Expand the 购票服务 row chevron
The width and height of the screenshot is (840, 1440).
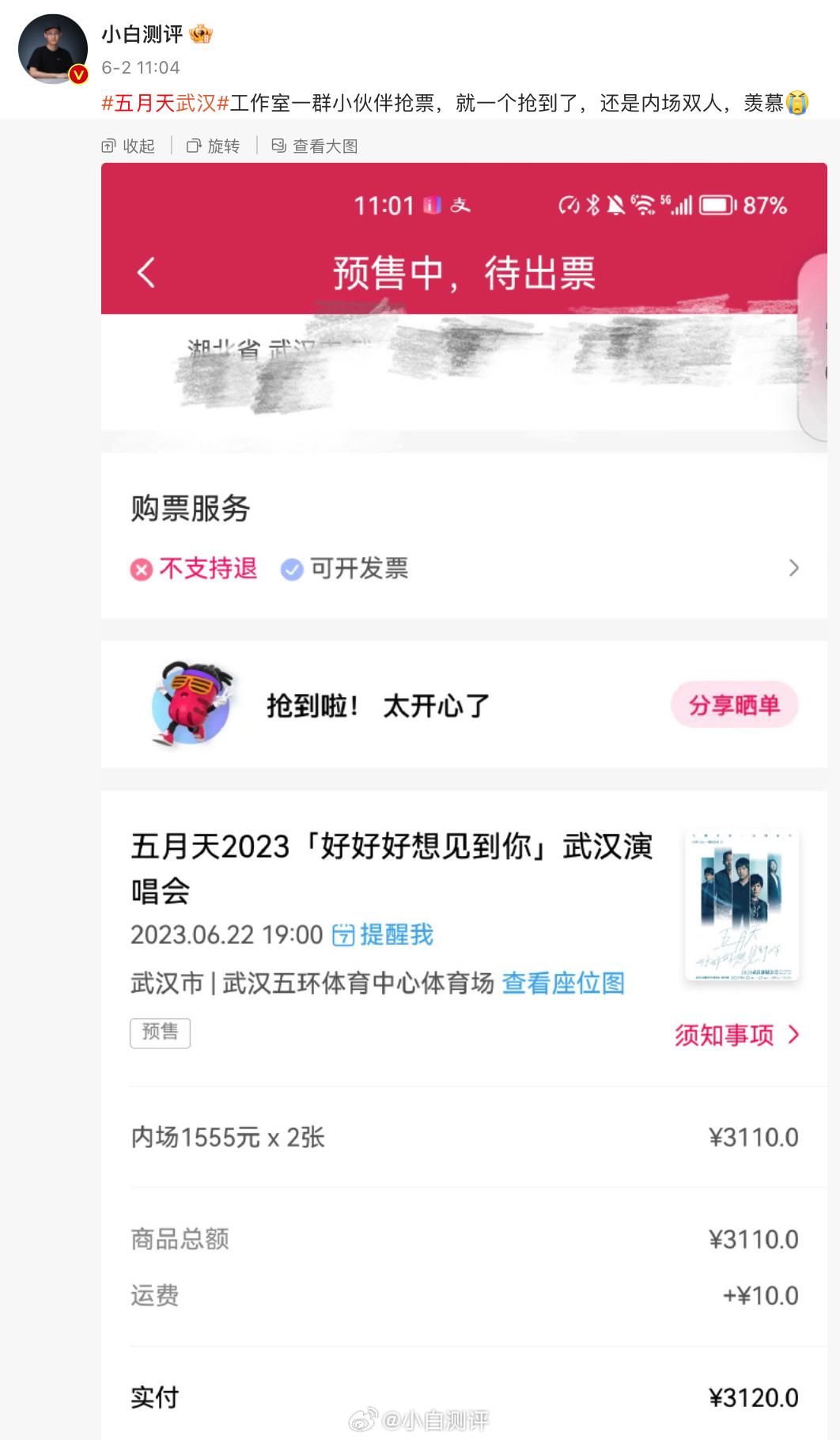(x=795, y=567)
